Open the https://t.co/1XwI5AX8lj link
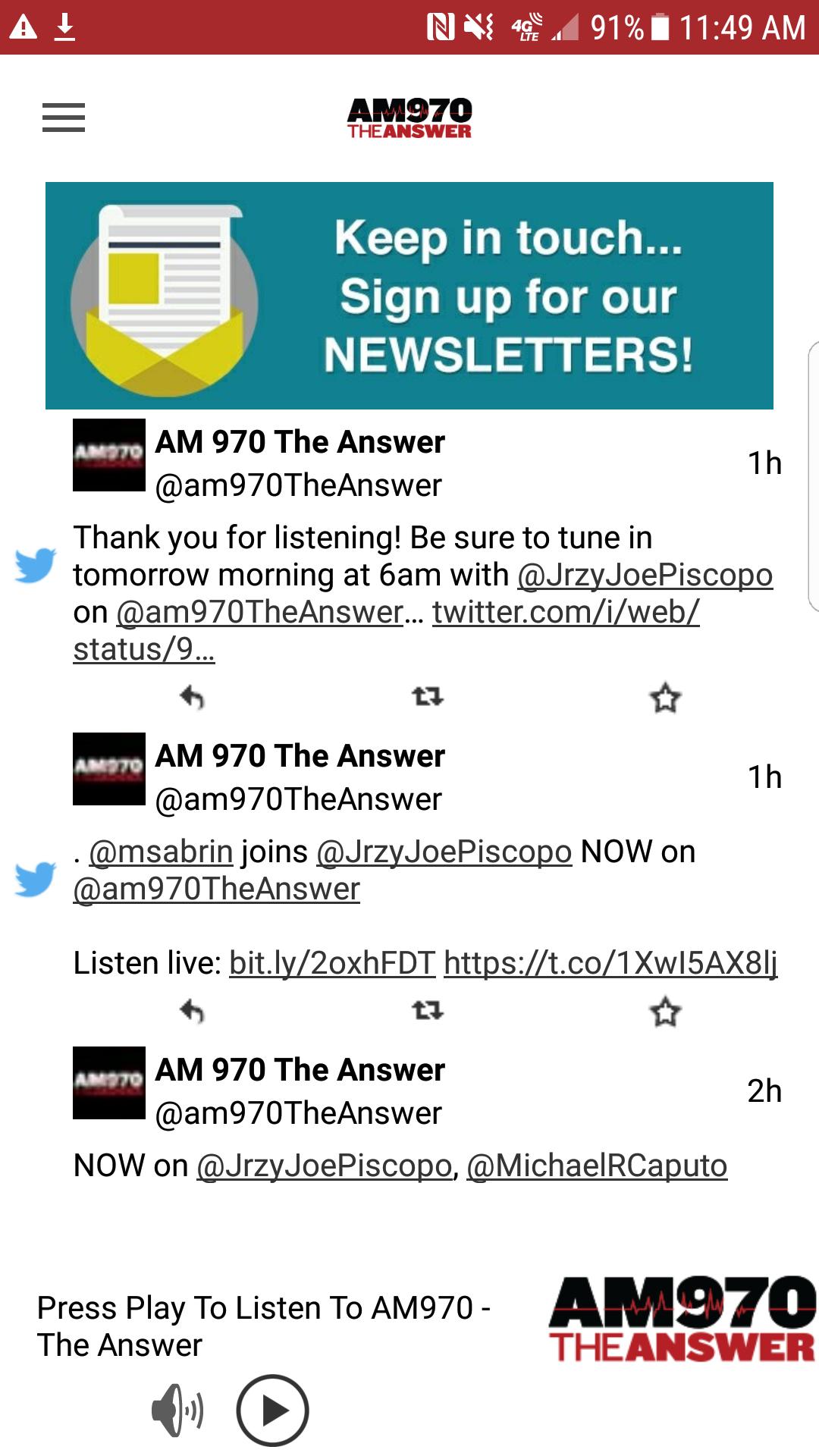Image resolution: width=819 pixels, height=1456 pixels. [x=610, y=963]
